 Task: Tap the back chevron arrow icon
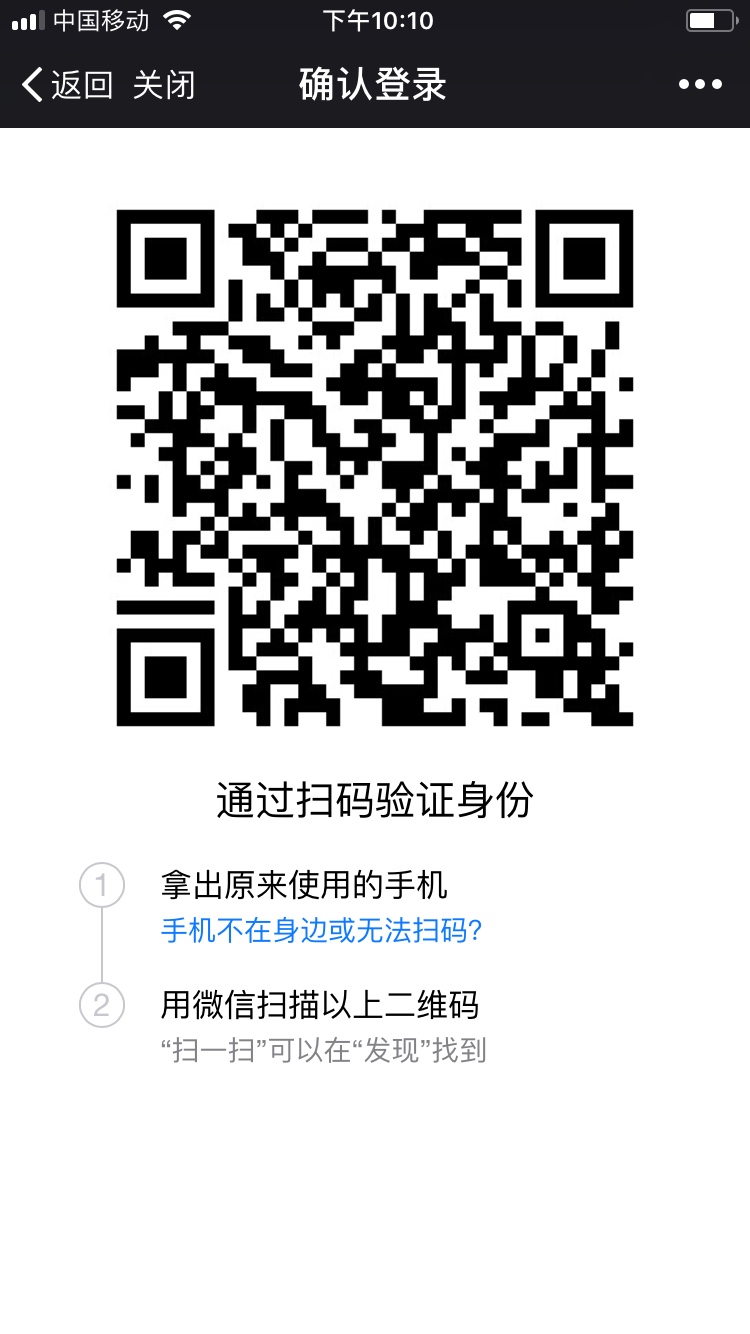tap(31, 84)
